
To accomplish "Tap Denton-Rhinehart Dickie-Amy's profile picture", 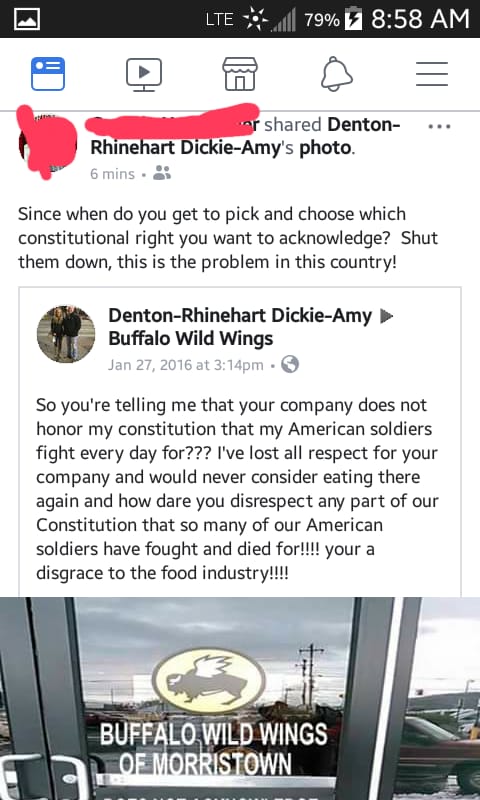I will (66, 334).
